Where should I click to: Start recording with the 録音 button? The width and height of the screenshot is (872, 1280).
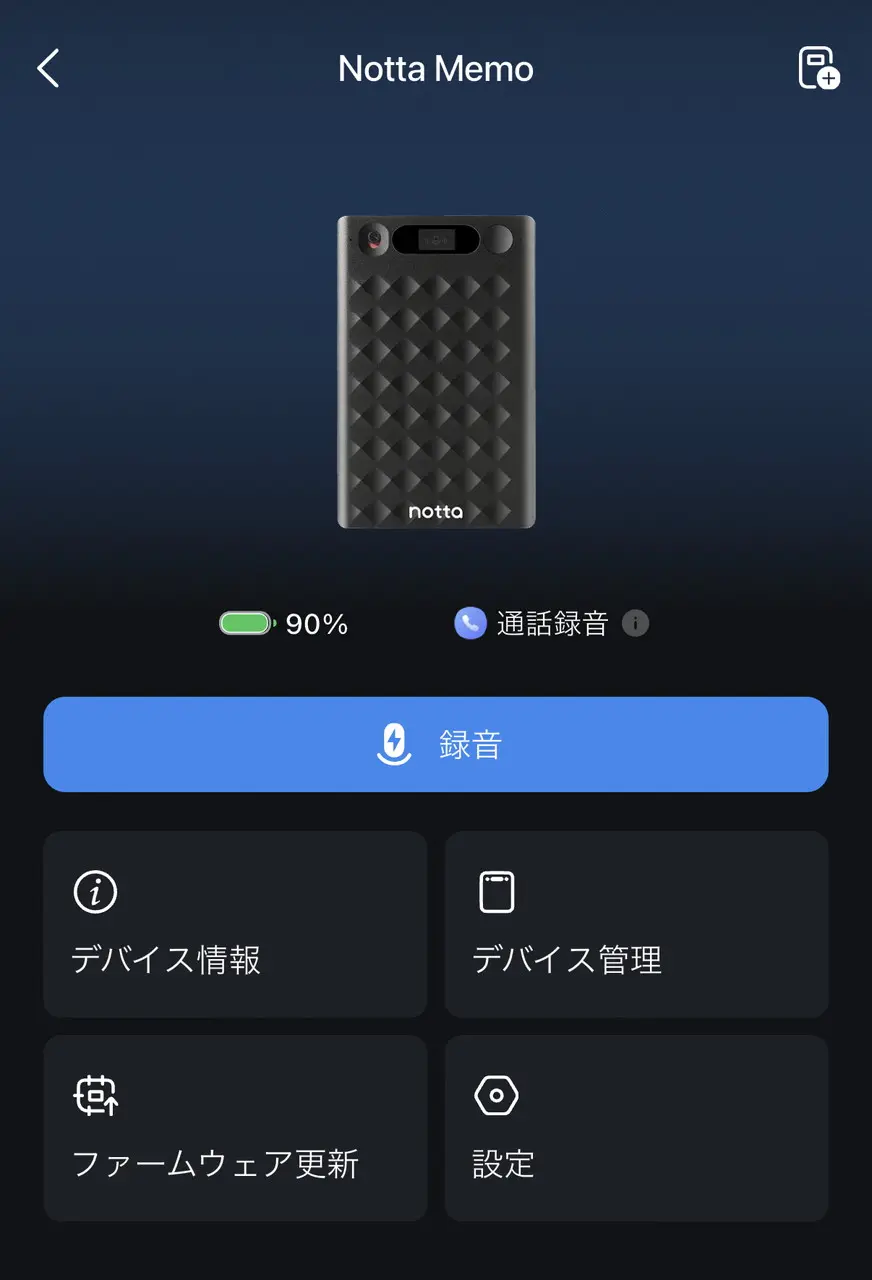[x=436, y=745]
